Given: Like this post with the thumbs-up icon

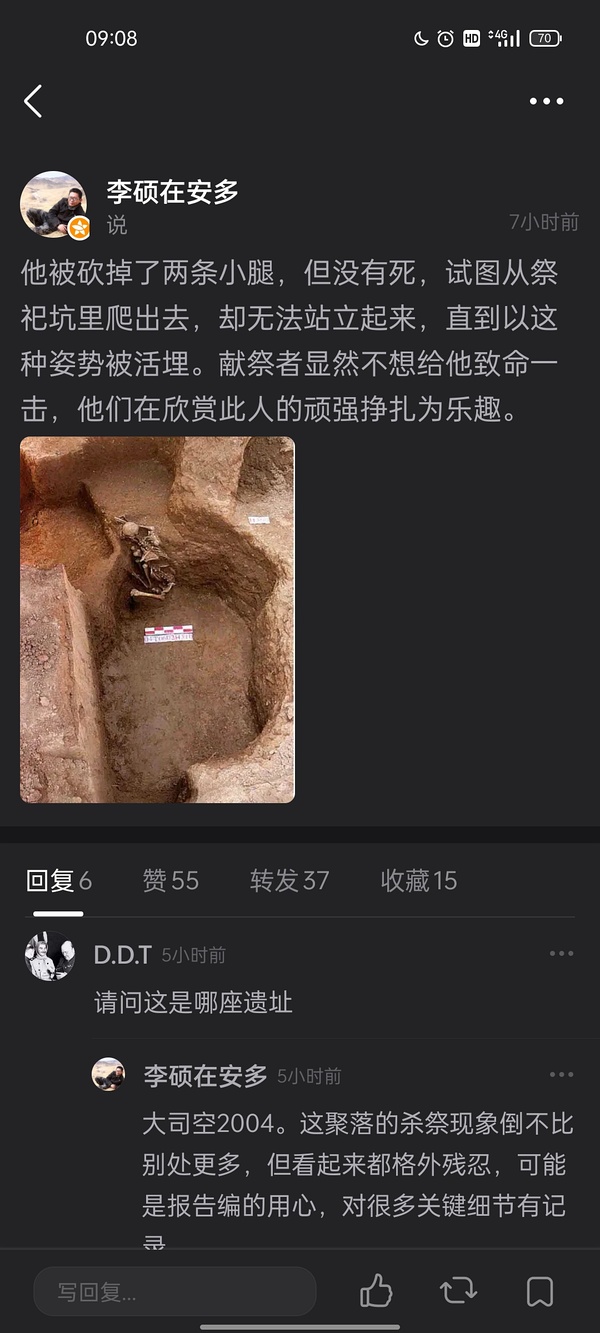Looking at the screenshot, I should point(376,1291).
